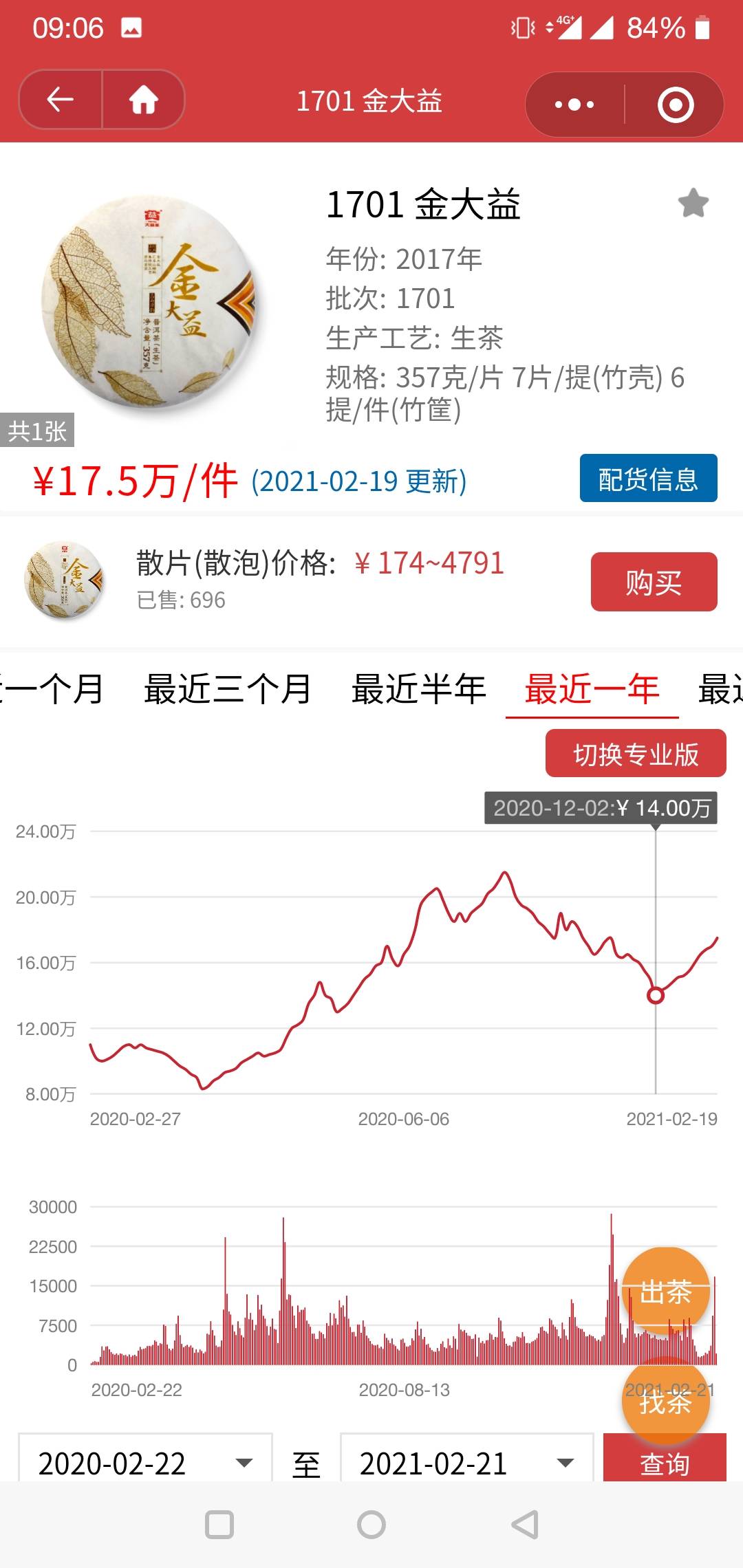Favorite 1701 金大益 with the star
Image resolution: width=743 pixels, height=1568 pixels.
pyautogui.click(x=693, y=204)
